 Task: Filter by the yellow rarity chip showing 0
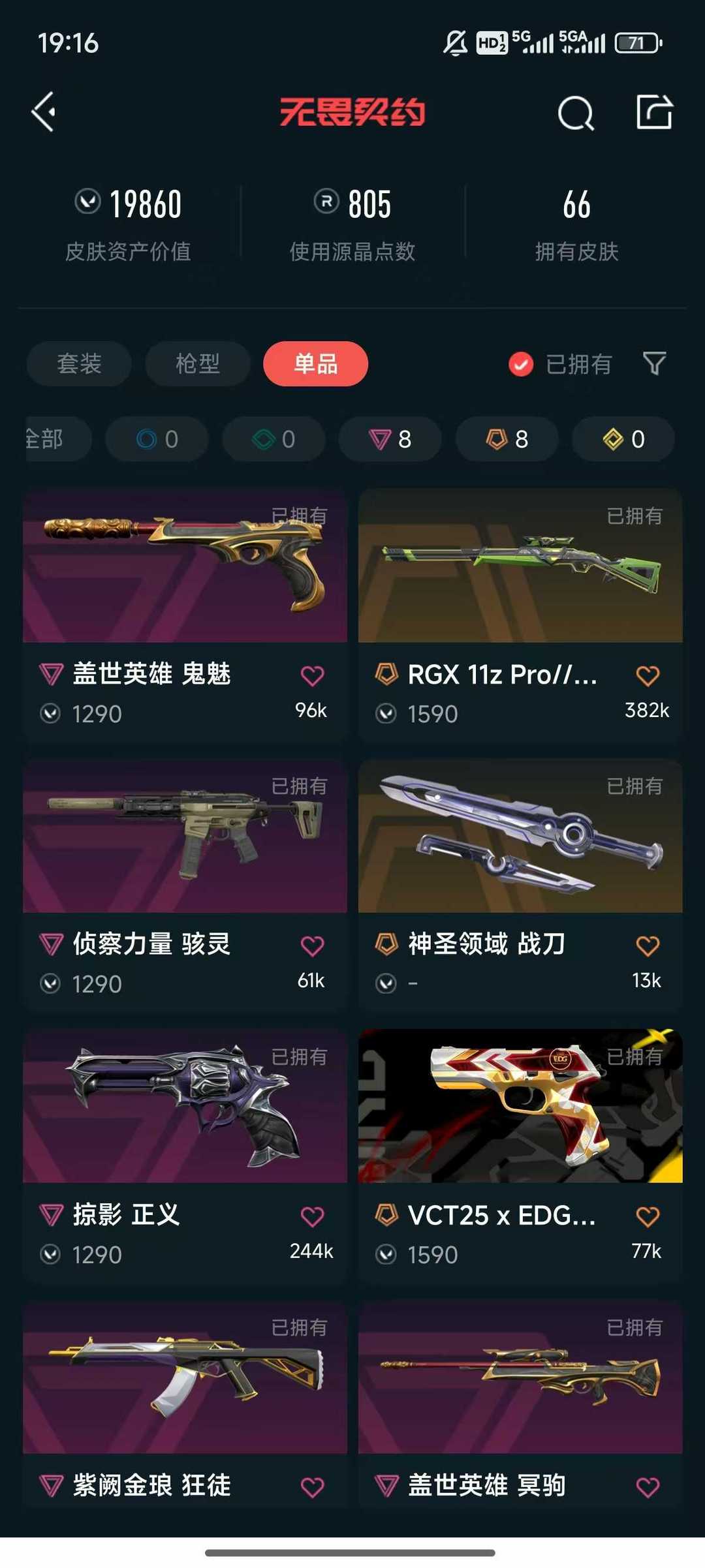623,439
